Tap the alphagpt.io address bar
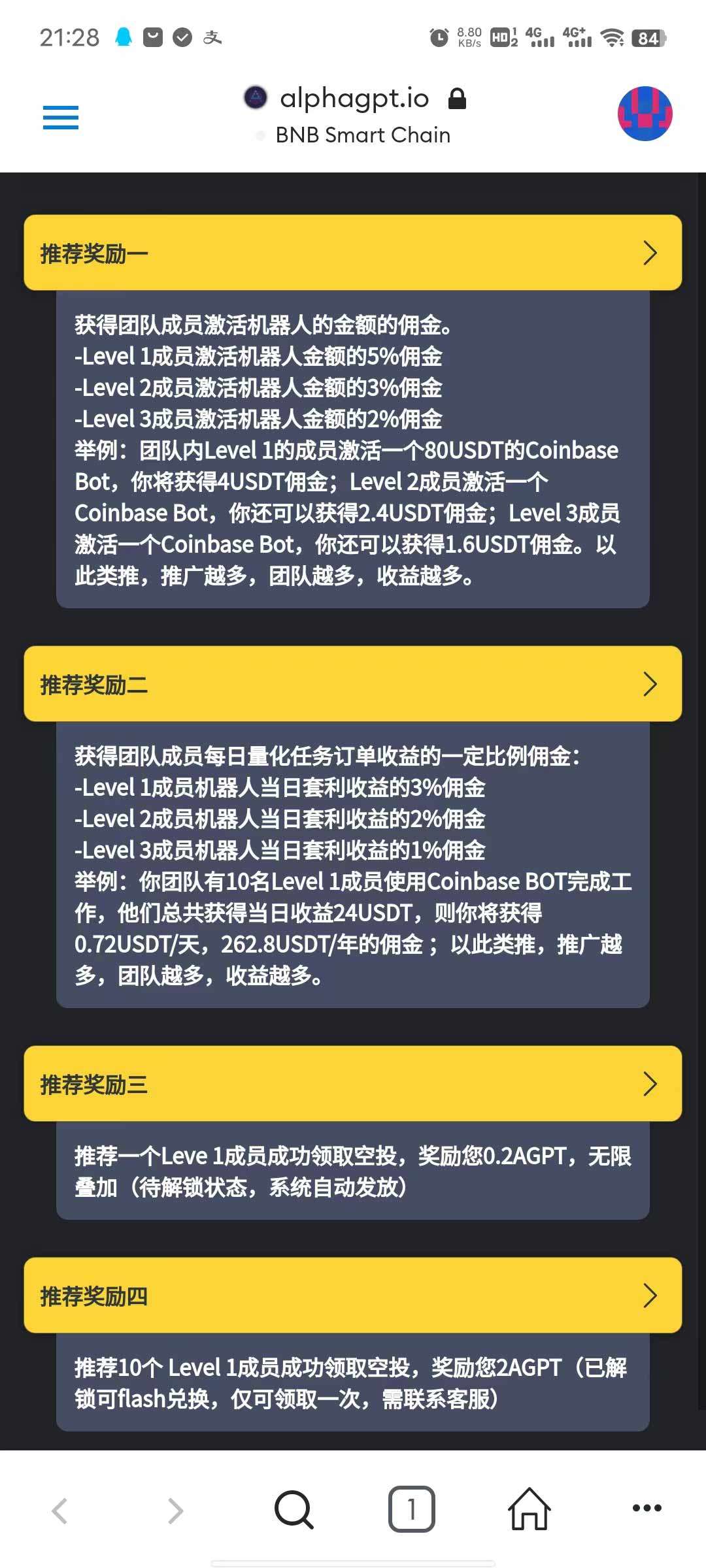Image resolution: width=706 pixels, height=1568 pixels. [x=354, y=99]
